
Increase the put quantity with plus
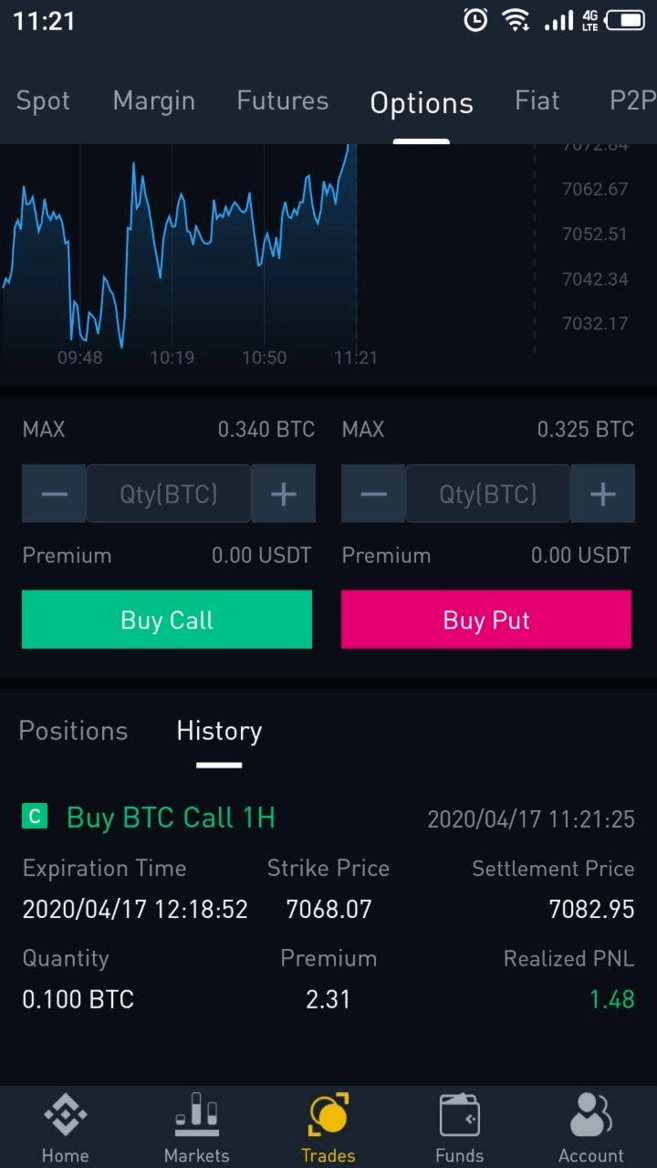[603, 494]
